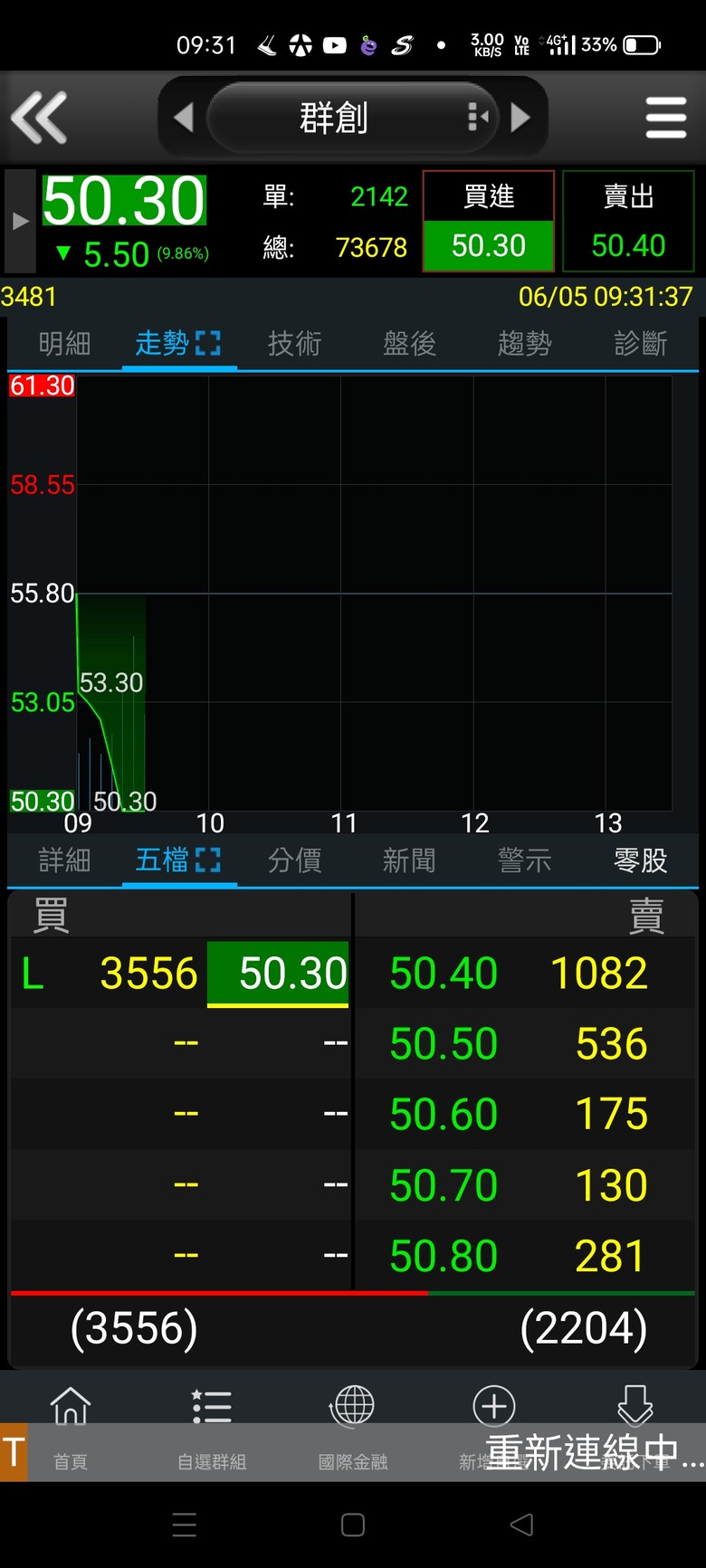Tap the 賣出 button at 50.40
706x1568 pixels.
pyautogui.click(x=628, y=221)
